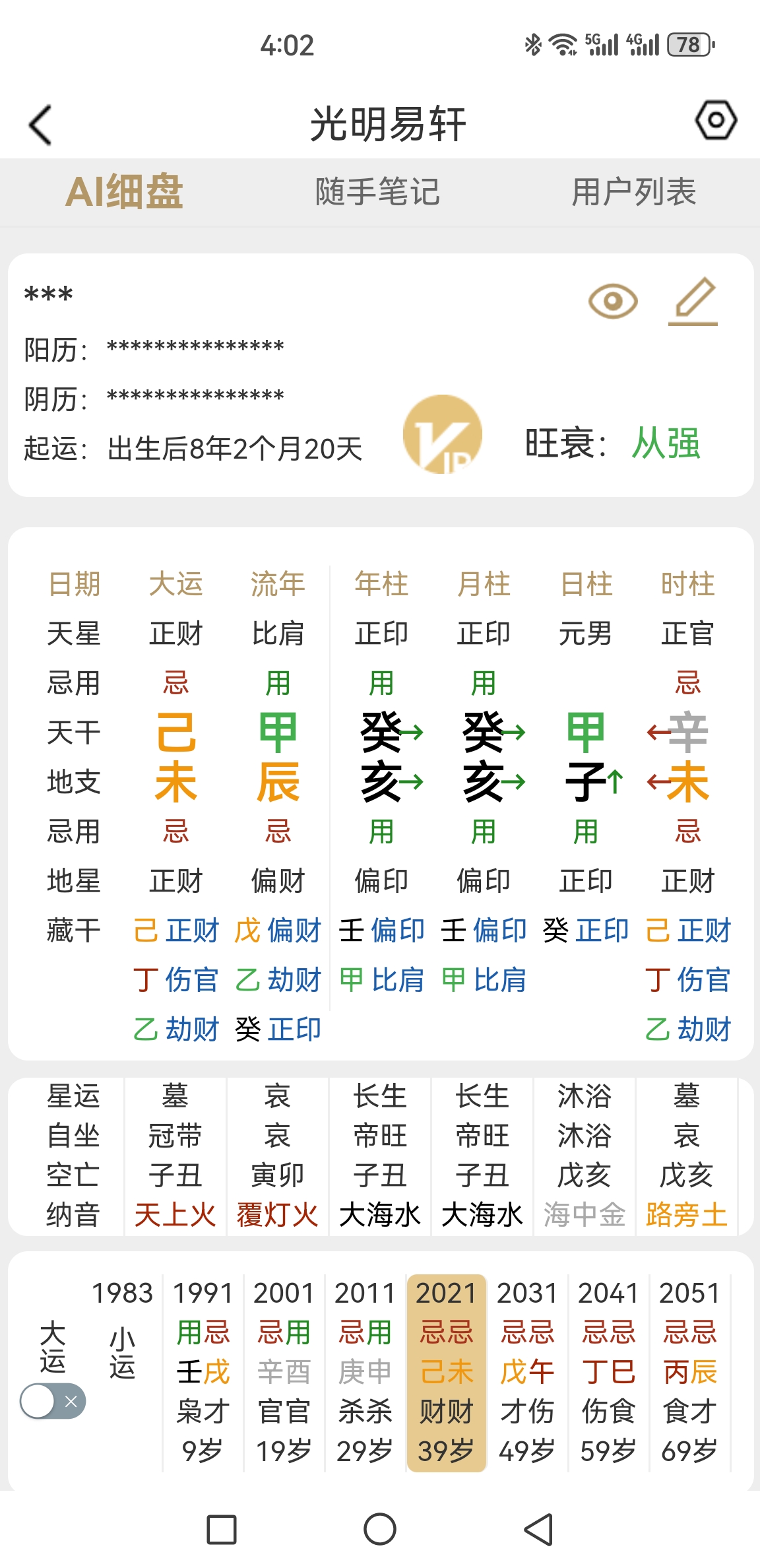Open recent apps with the square button

pyautogui.click(x=222, y=1529)
